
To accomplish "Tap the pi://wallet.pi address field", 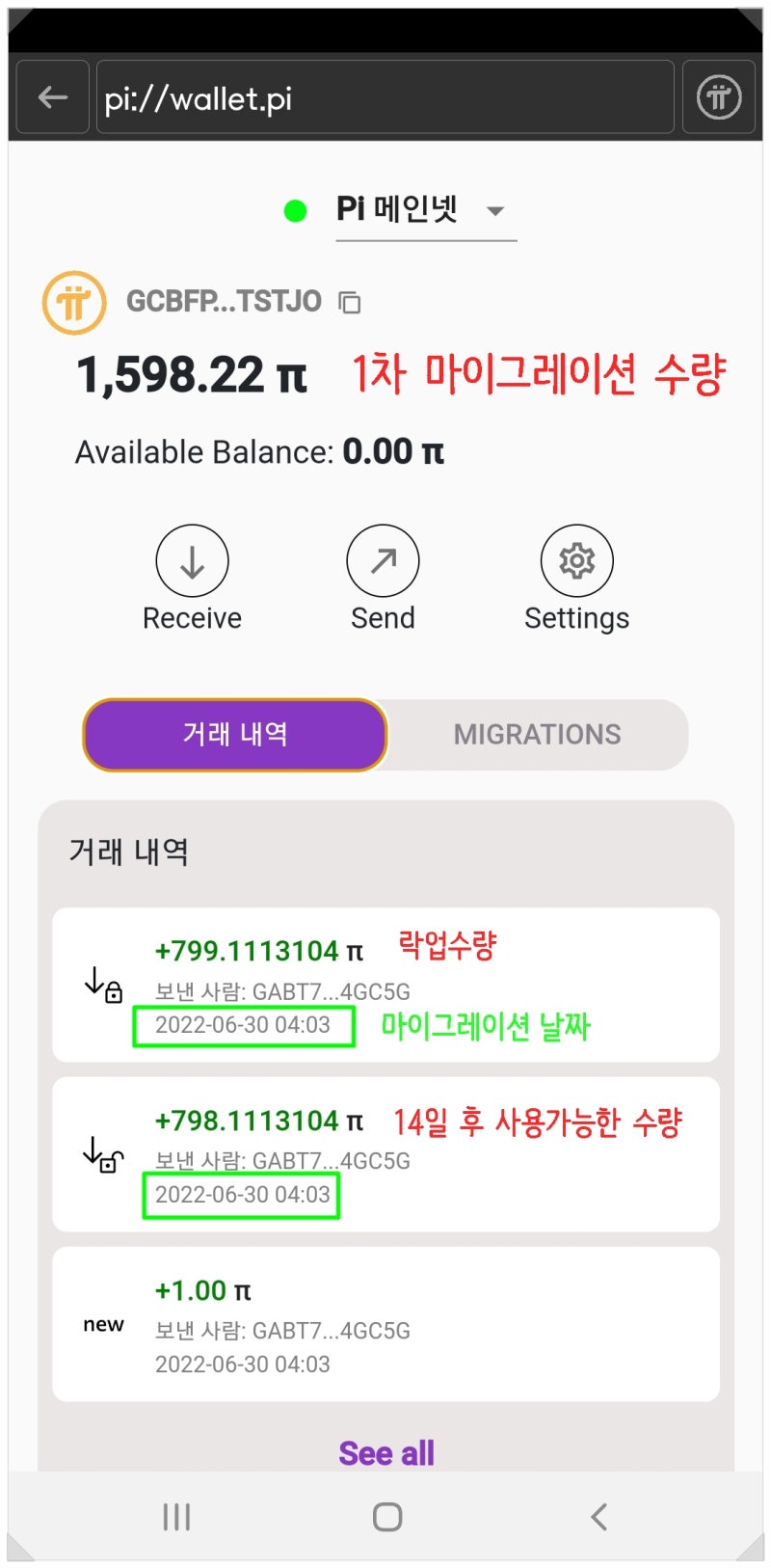I will [385, 96].
